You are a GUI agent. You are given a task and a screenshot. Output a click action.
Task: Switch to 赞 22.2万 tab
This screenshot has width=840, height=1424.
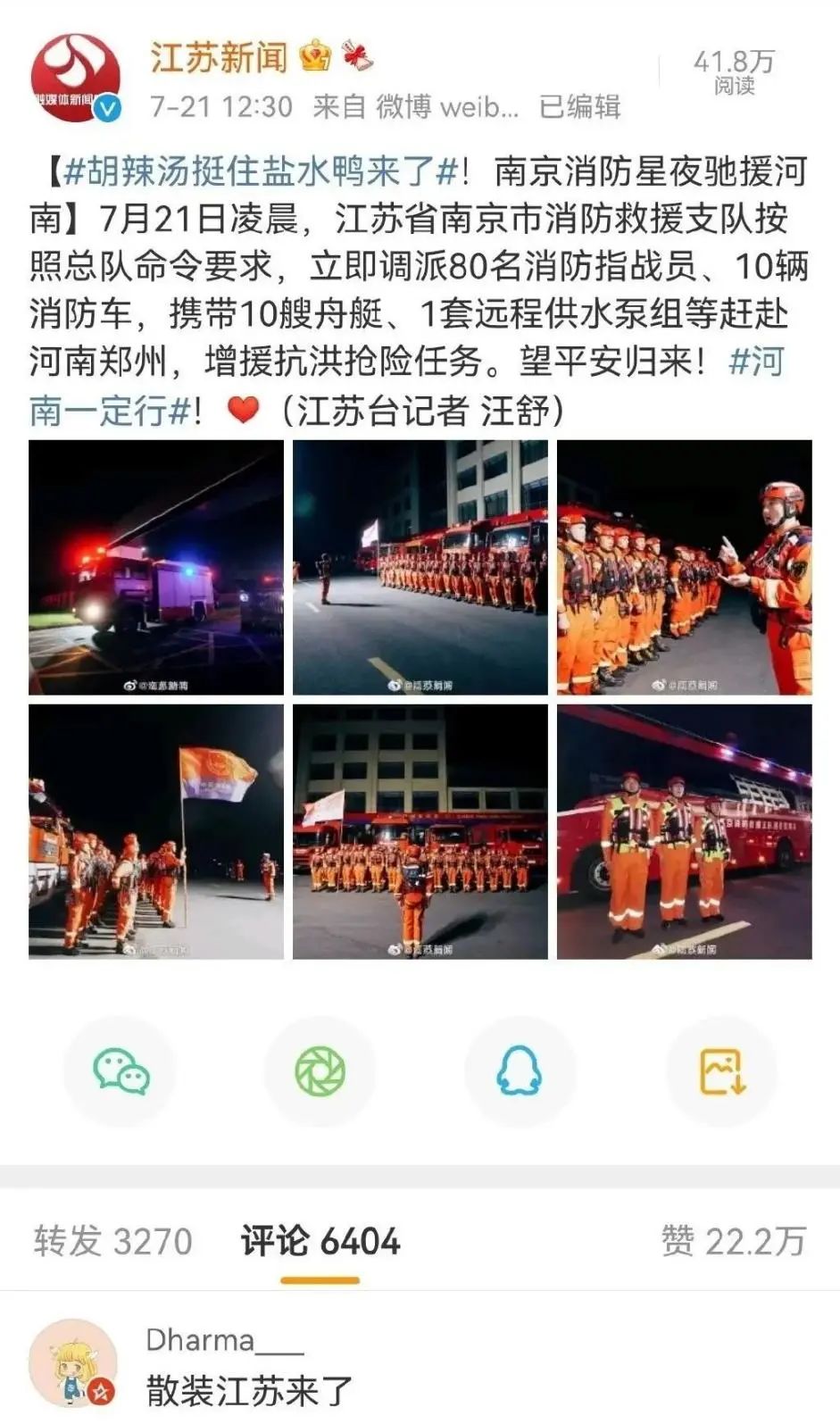tap(734, 1241)
